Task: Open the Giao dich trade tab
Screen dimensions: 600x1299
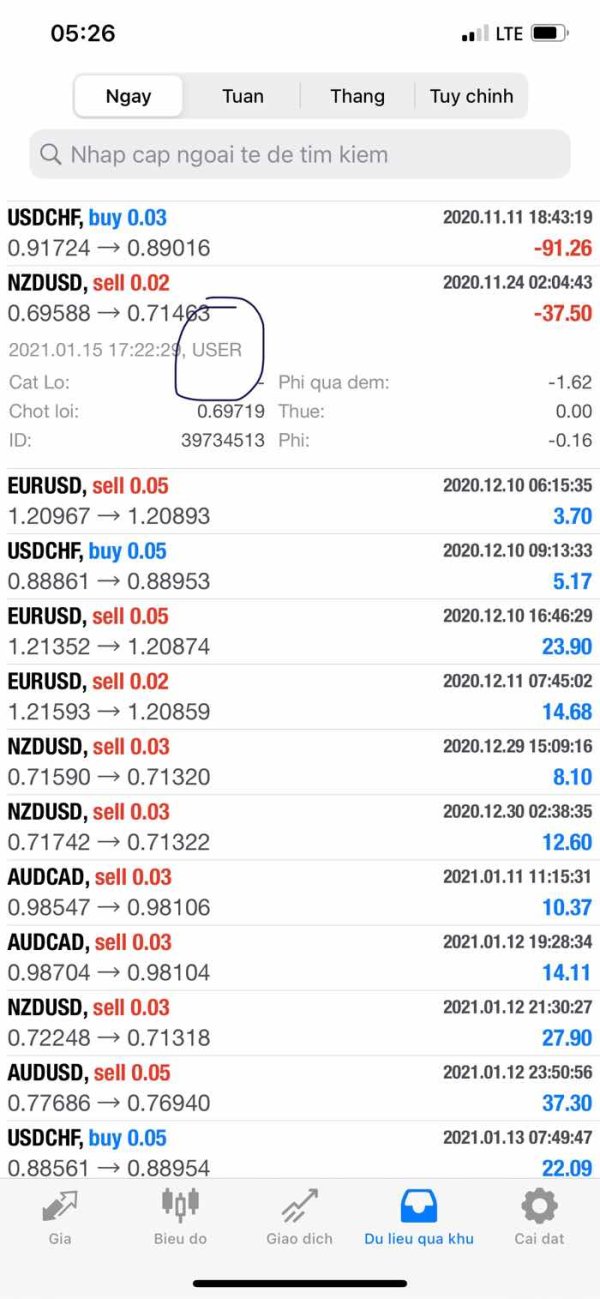Action: coord(299,1216)
